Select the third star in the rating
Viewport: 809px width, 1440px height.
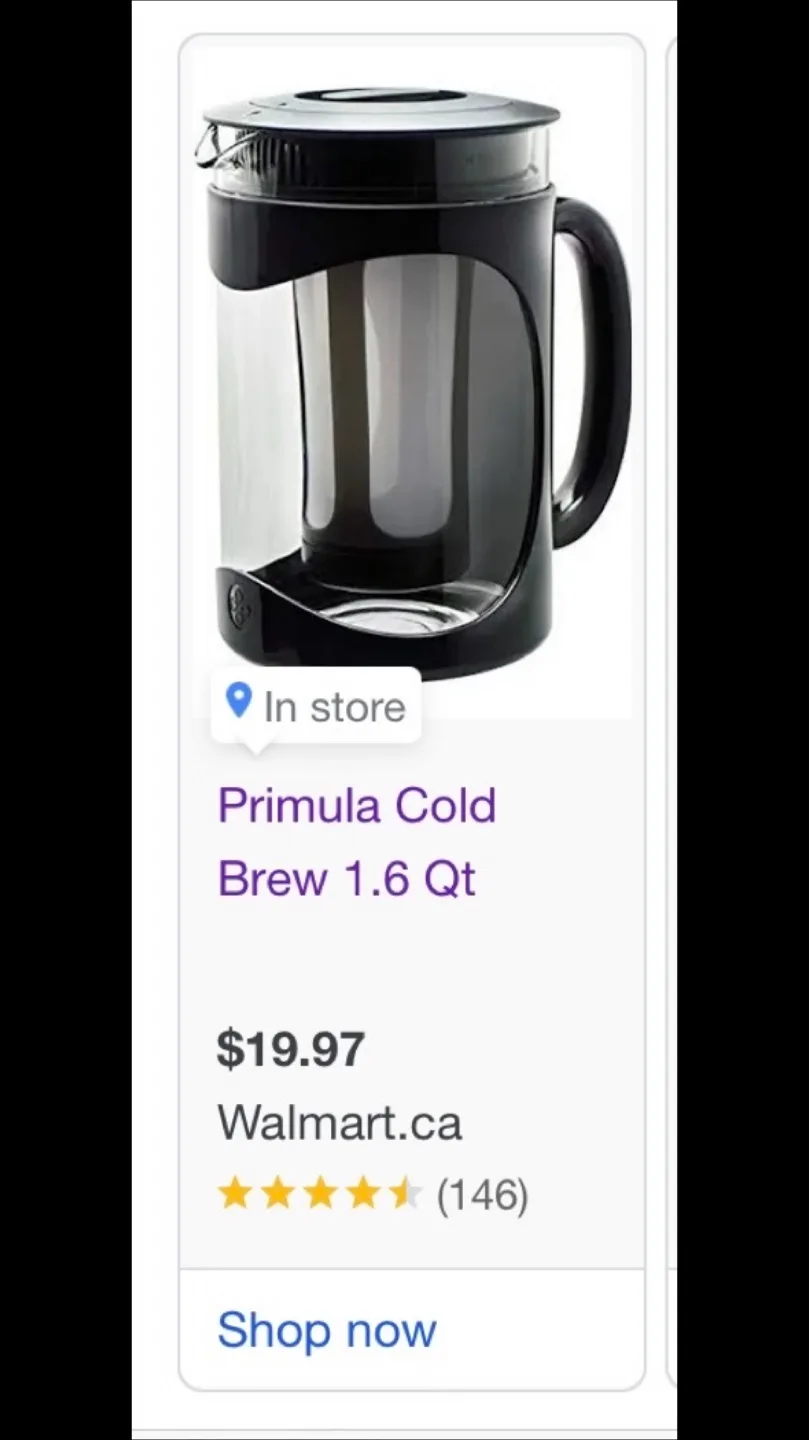[320, 1192]
